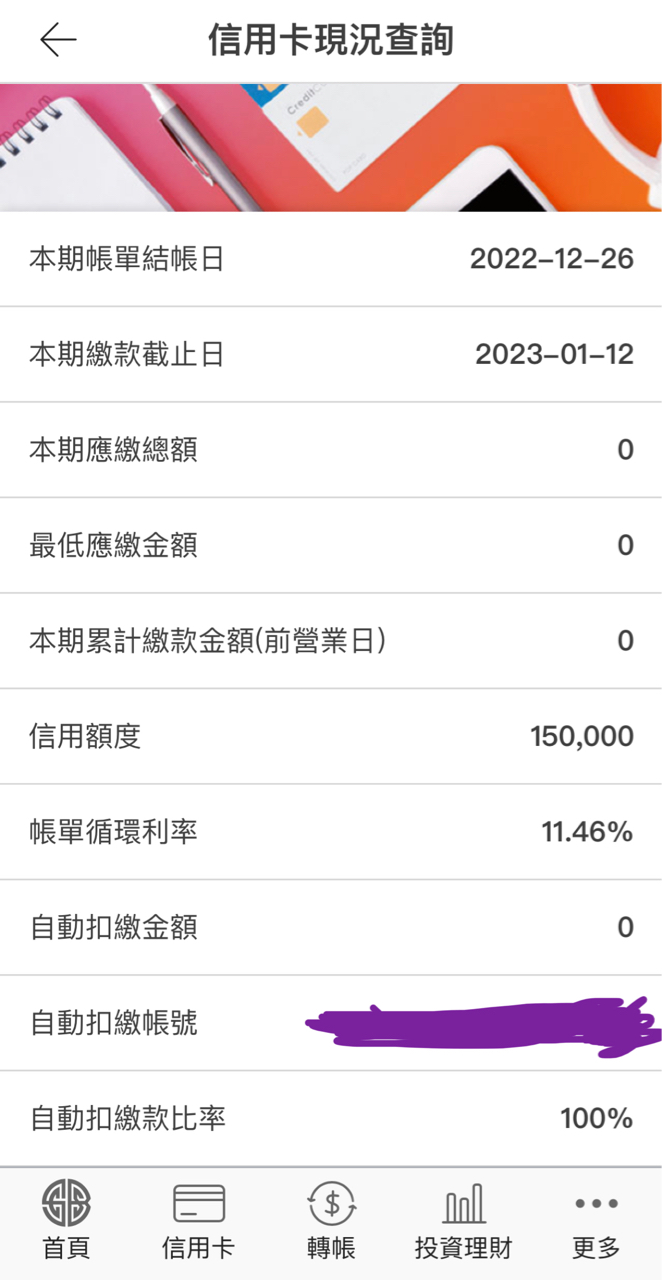Switch to the 轉帳 transfer tab
Image resolution: width=662 pixels, height=1280 pixels.
click(x=331, y=1221)
